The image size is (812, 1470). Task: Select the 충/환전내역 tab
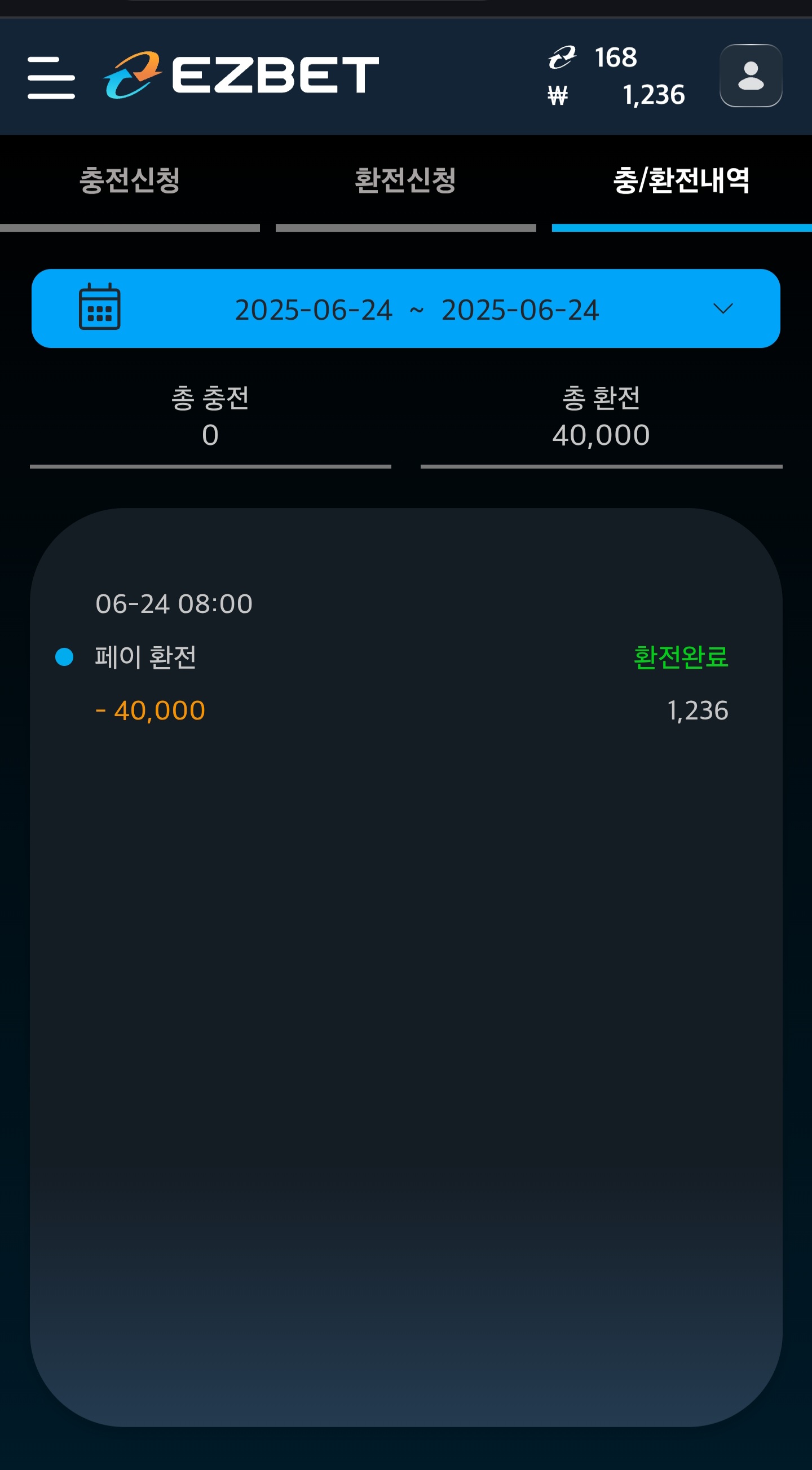pyautogui.click(x=682, y=182)
